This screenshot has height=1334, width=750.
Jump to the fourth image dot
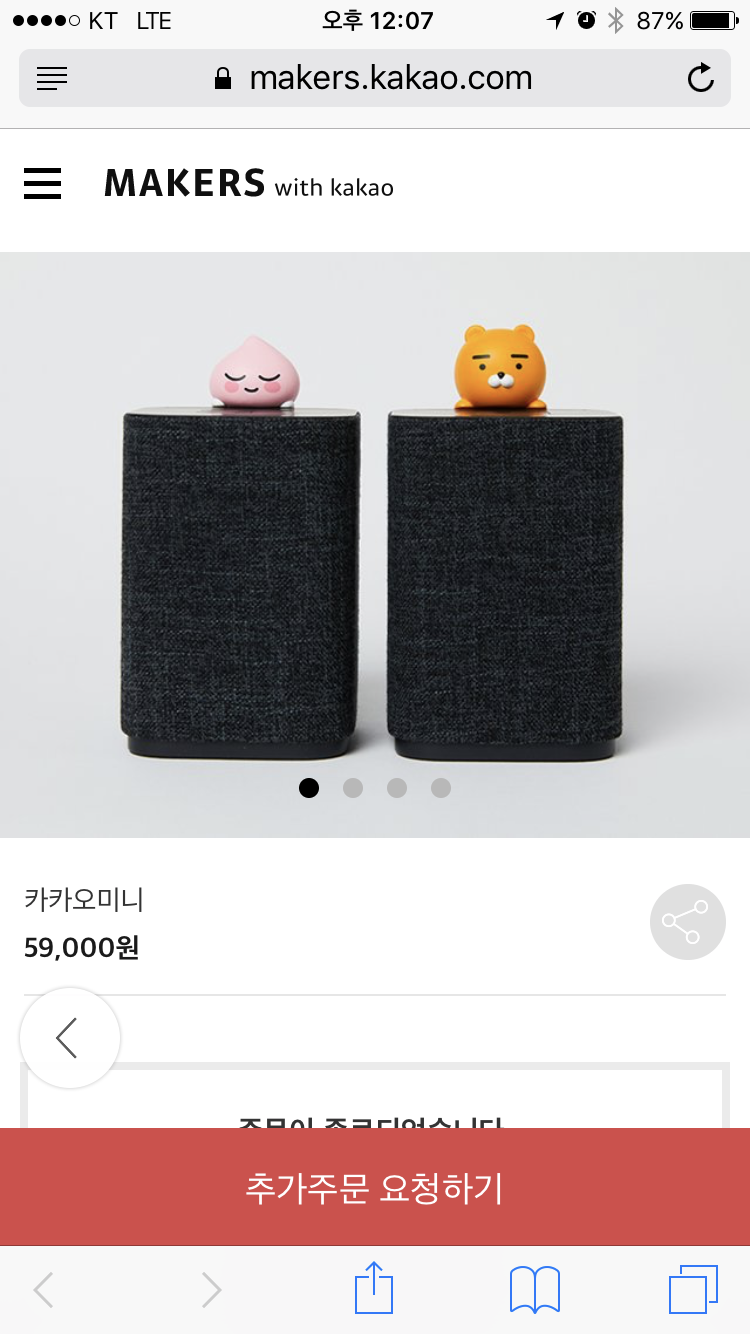tap(441, 788)
